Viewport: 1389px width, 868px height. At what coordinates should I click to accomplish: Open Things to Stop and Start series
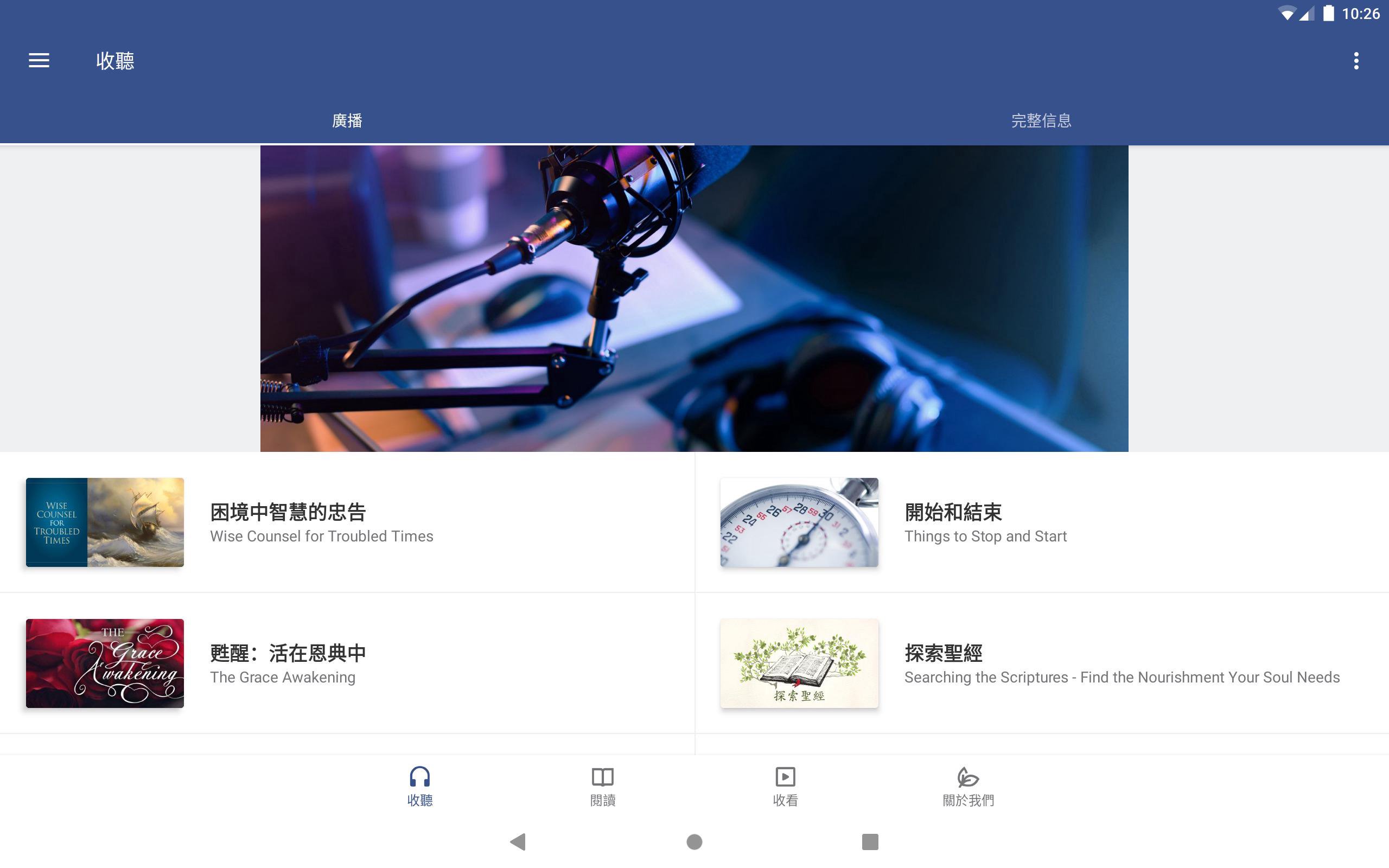[985, 522]
